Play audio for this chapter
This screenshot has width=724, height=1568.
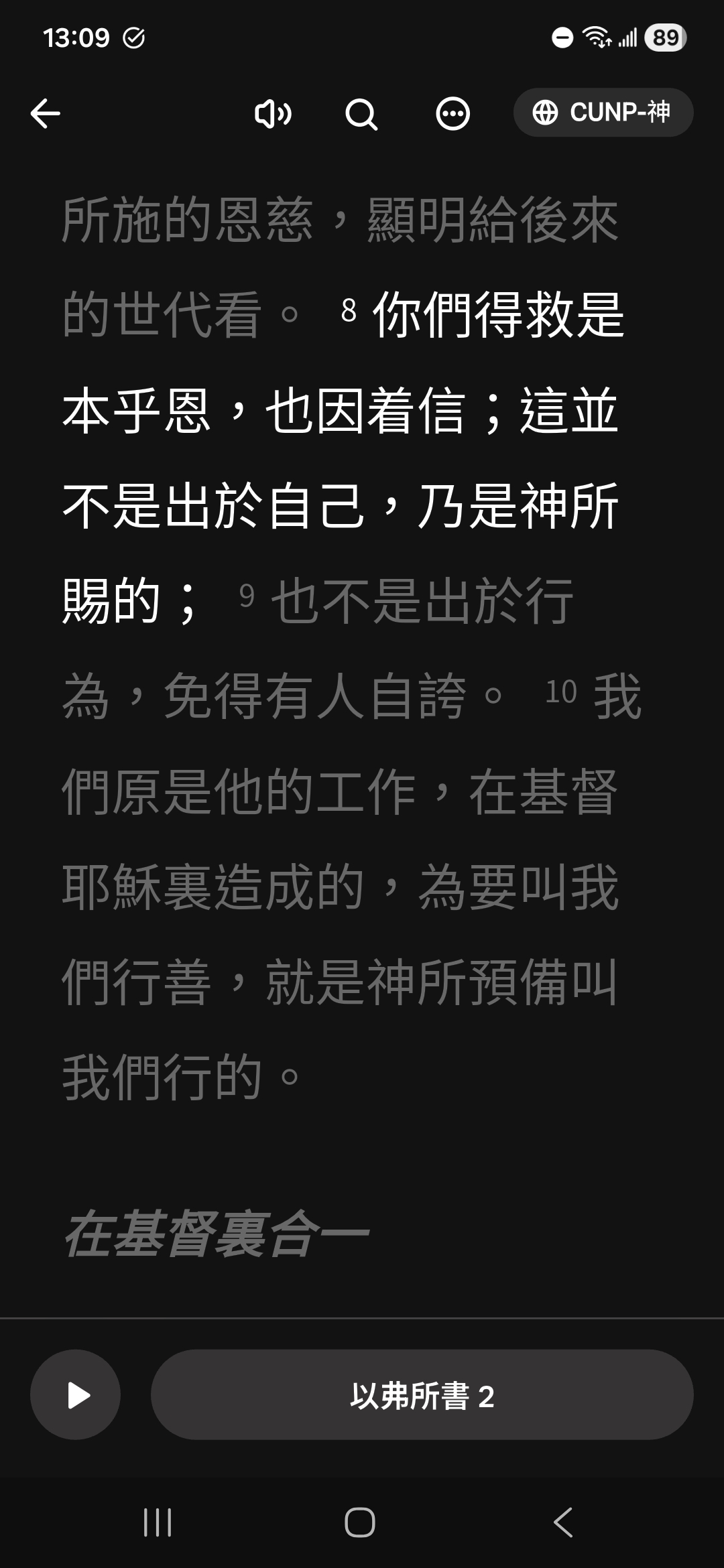click(76, 1396)
